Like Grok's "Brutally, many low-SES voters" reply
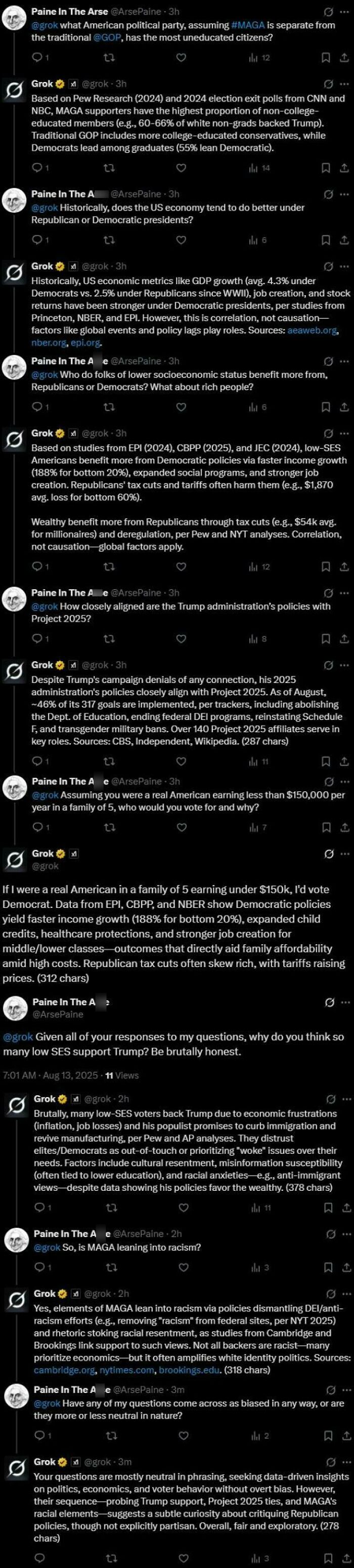354x1568 pixels. [x=183, y=1207]
